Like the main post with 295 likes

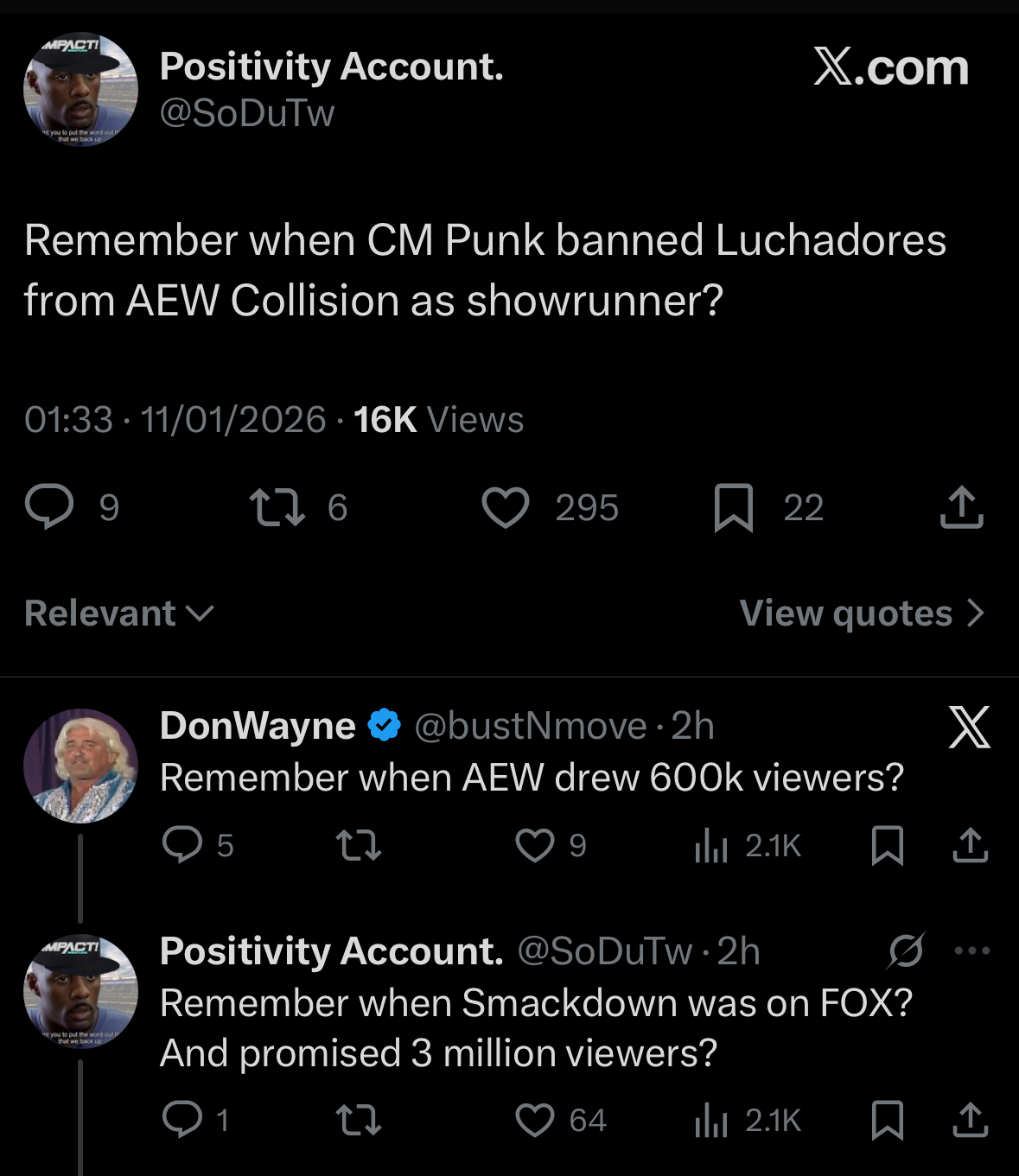point(506,507)
